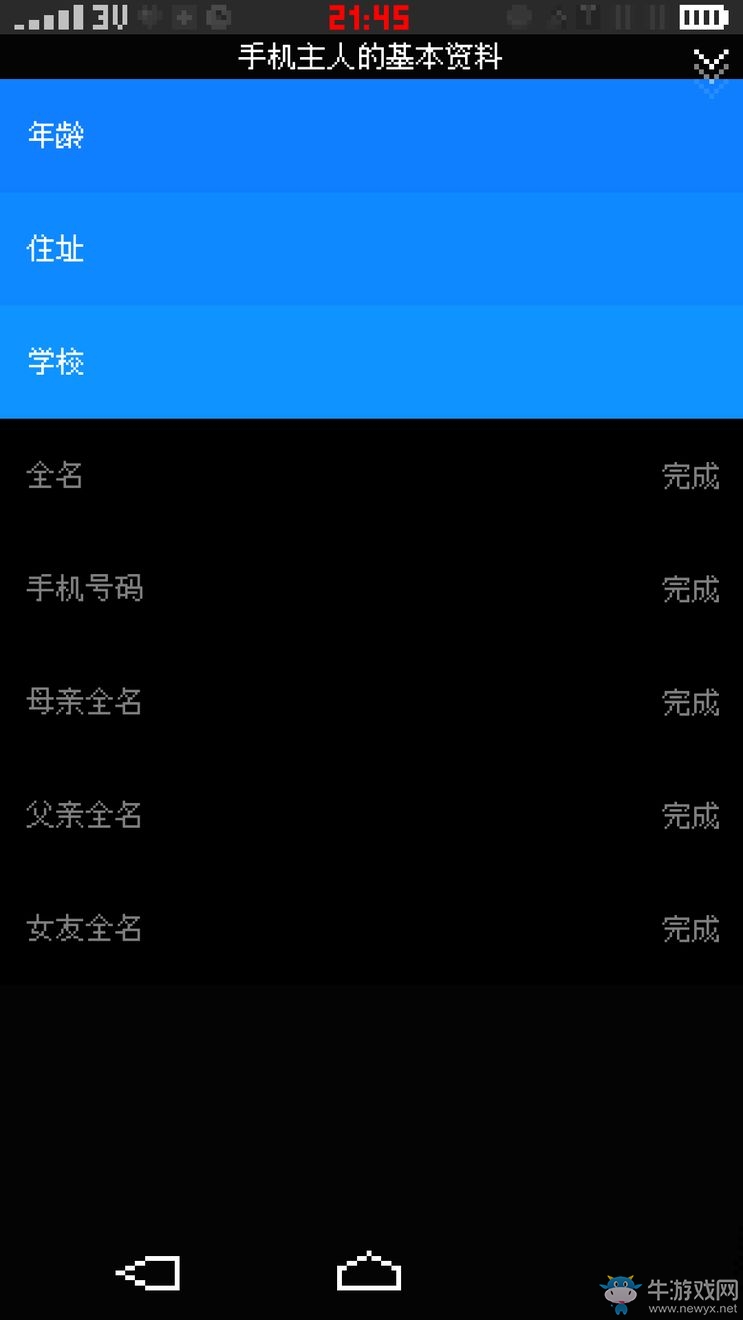Toggle 完成 next to 母亲全名
743x1320 pixels.
click(x=691, y=702)
